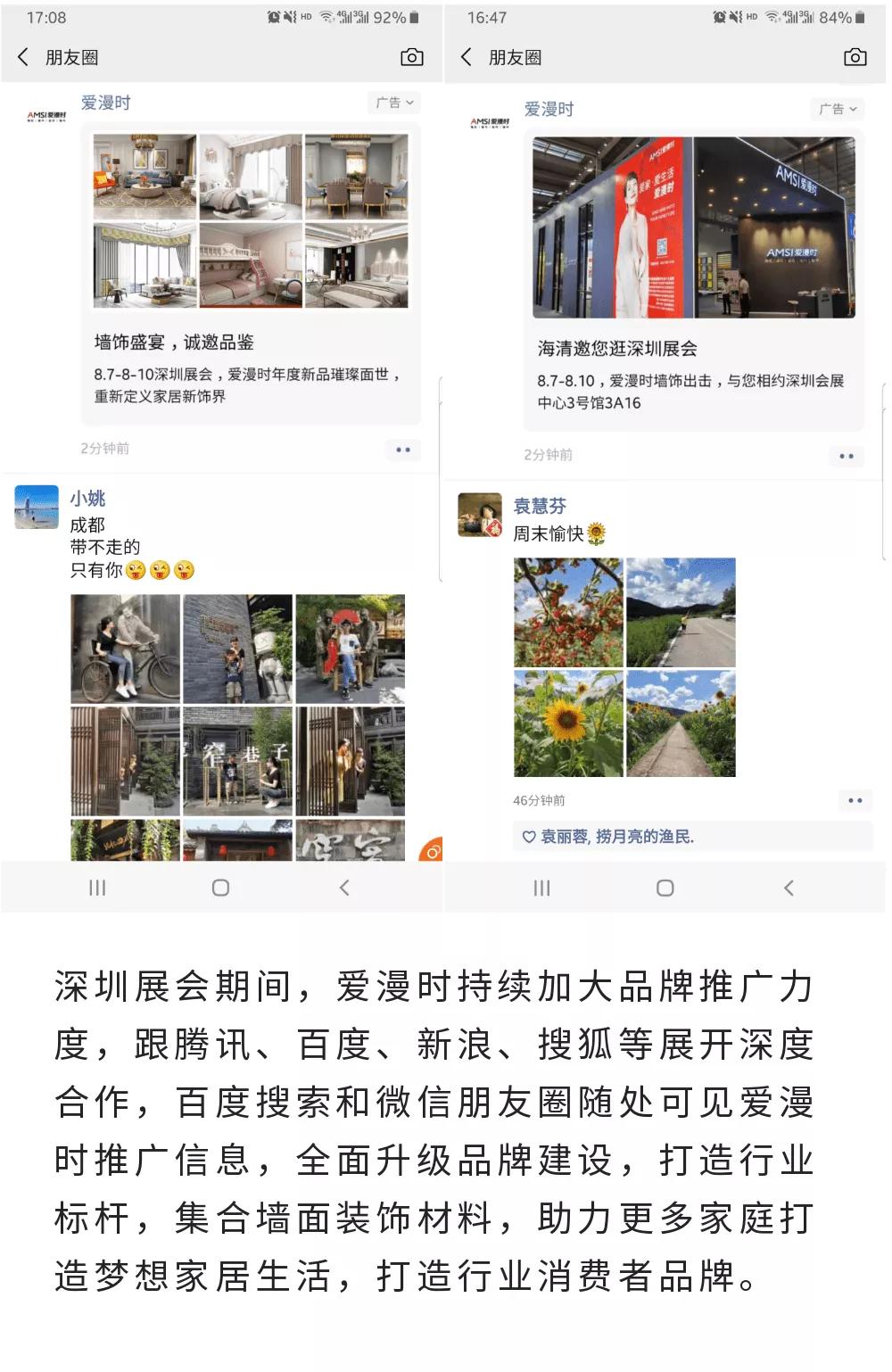The height and width of the screenshot is (1372, 892).
Task: Open the Recents button on right navigation bar
Action: (x=541, y=888)
